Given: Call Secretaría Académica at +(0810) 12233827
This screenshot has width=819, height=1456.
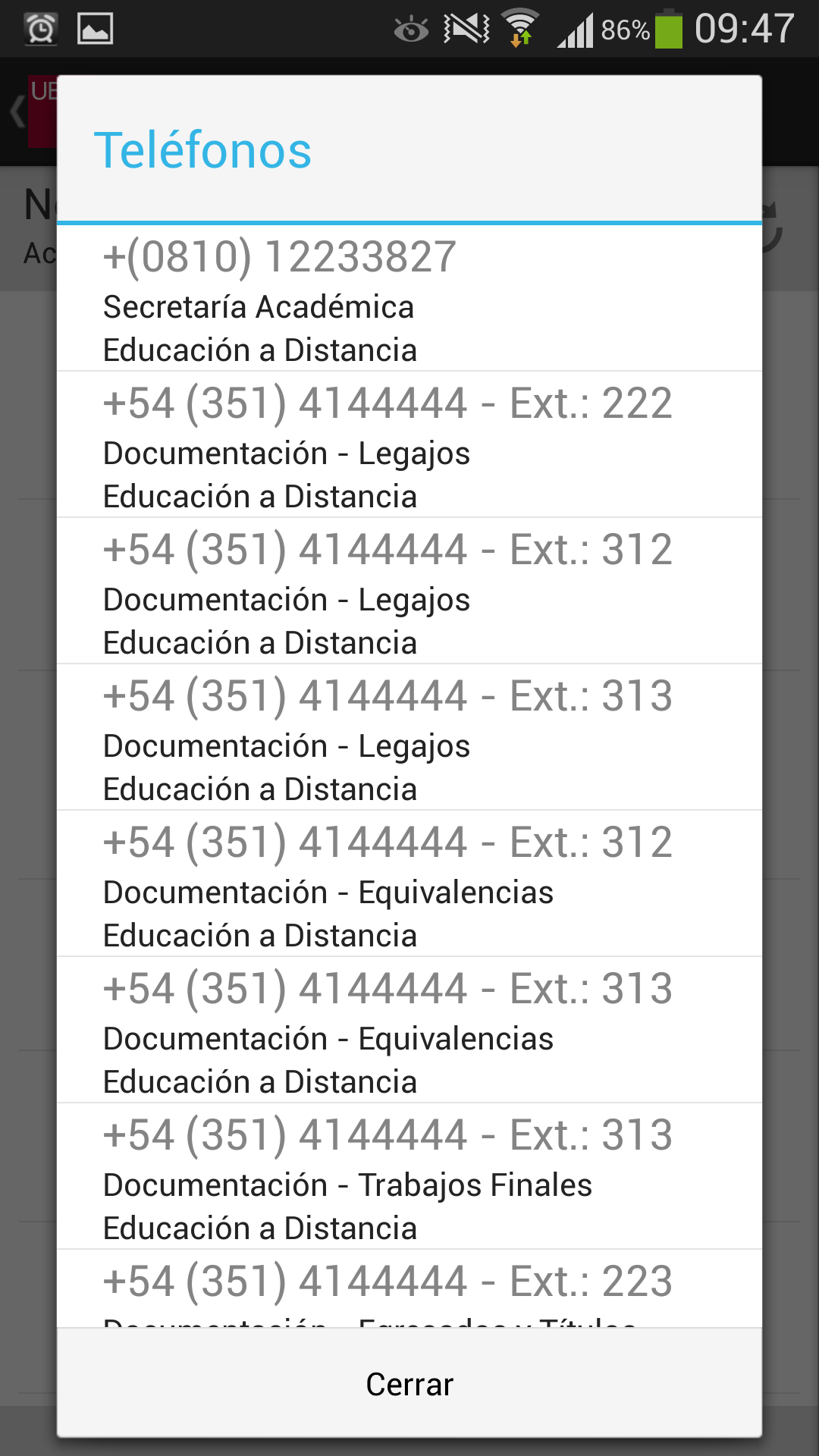Looking at the screenshot, I should pyautogui.click(x=409, y=300).
